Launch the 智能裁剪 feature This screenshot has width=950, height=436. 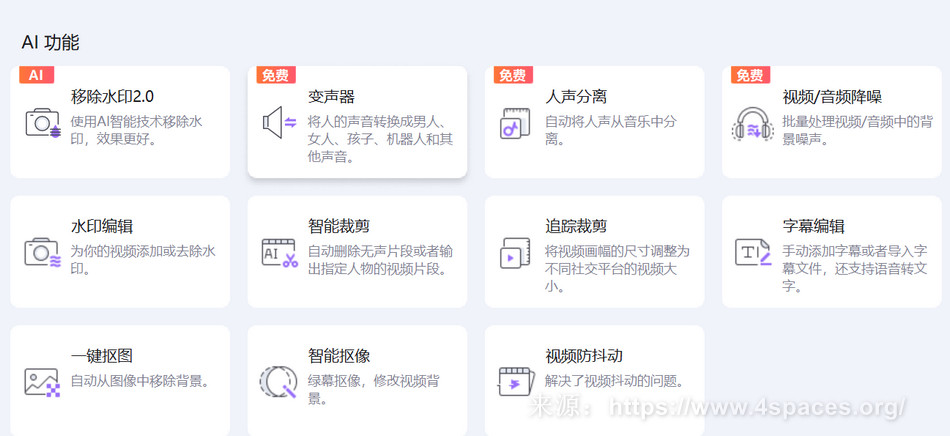tap(357, 251)
